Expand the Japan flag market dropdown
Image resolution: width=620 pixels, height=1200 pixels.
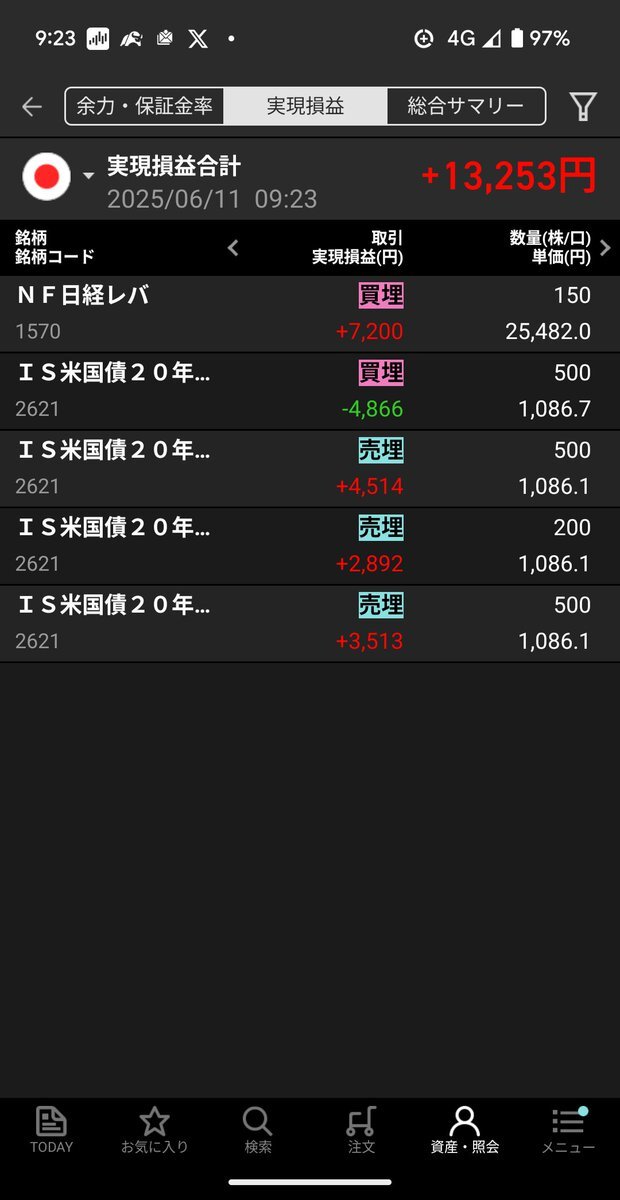(x=58, y=176)
